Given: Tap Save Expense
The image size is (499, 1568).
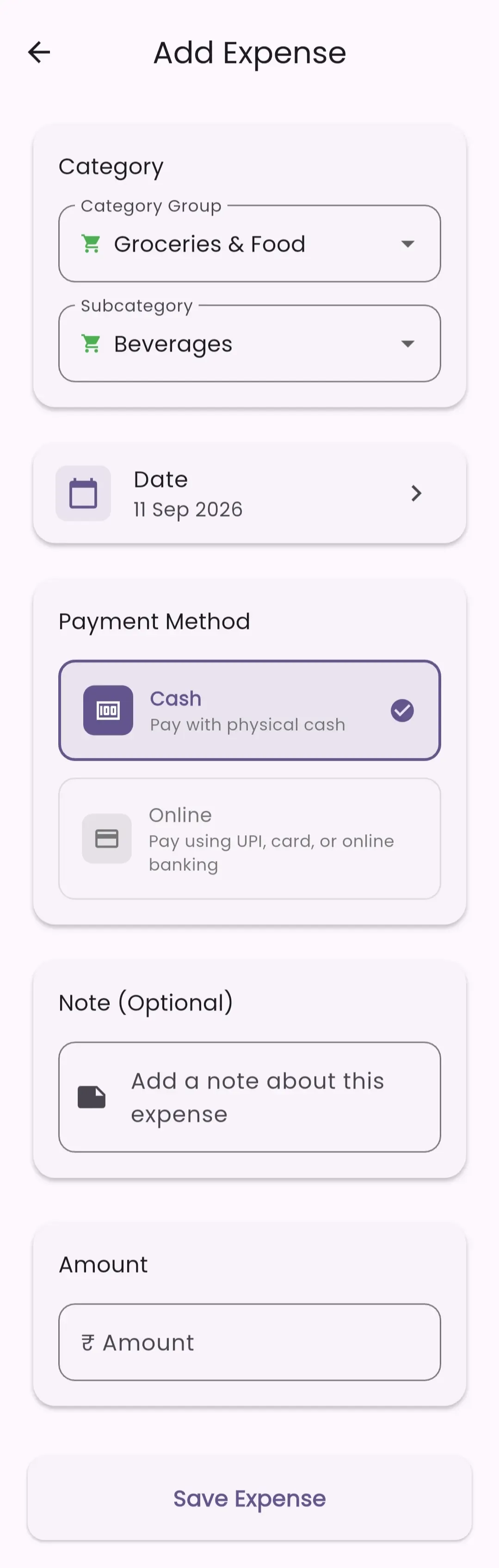Looking at the screenshot, I should pyautogui.click(x=249, y=1498).
